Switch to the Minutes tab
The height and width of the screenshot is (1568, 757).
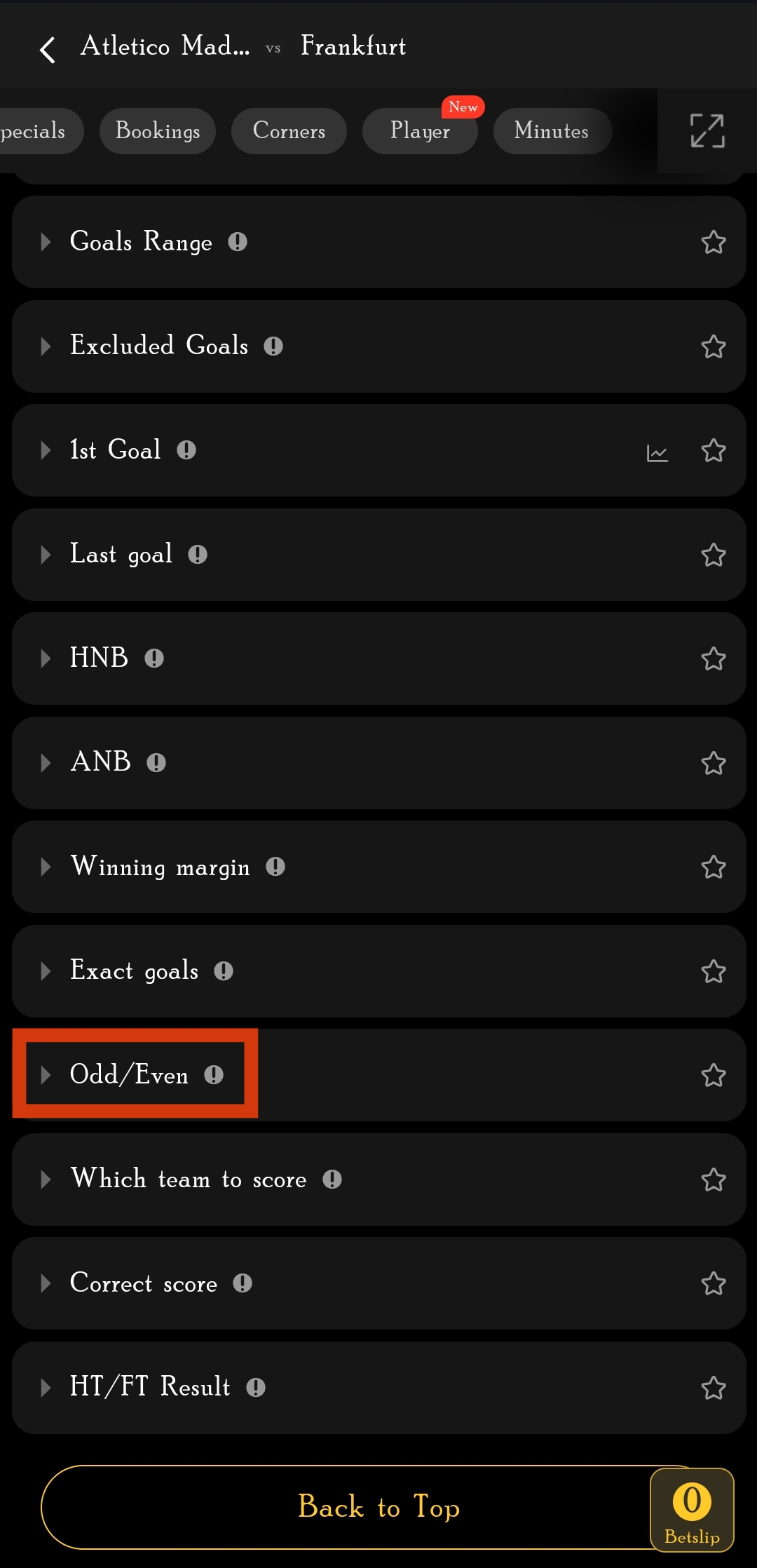click(x=552, y=131)
